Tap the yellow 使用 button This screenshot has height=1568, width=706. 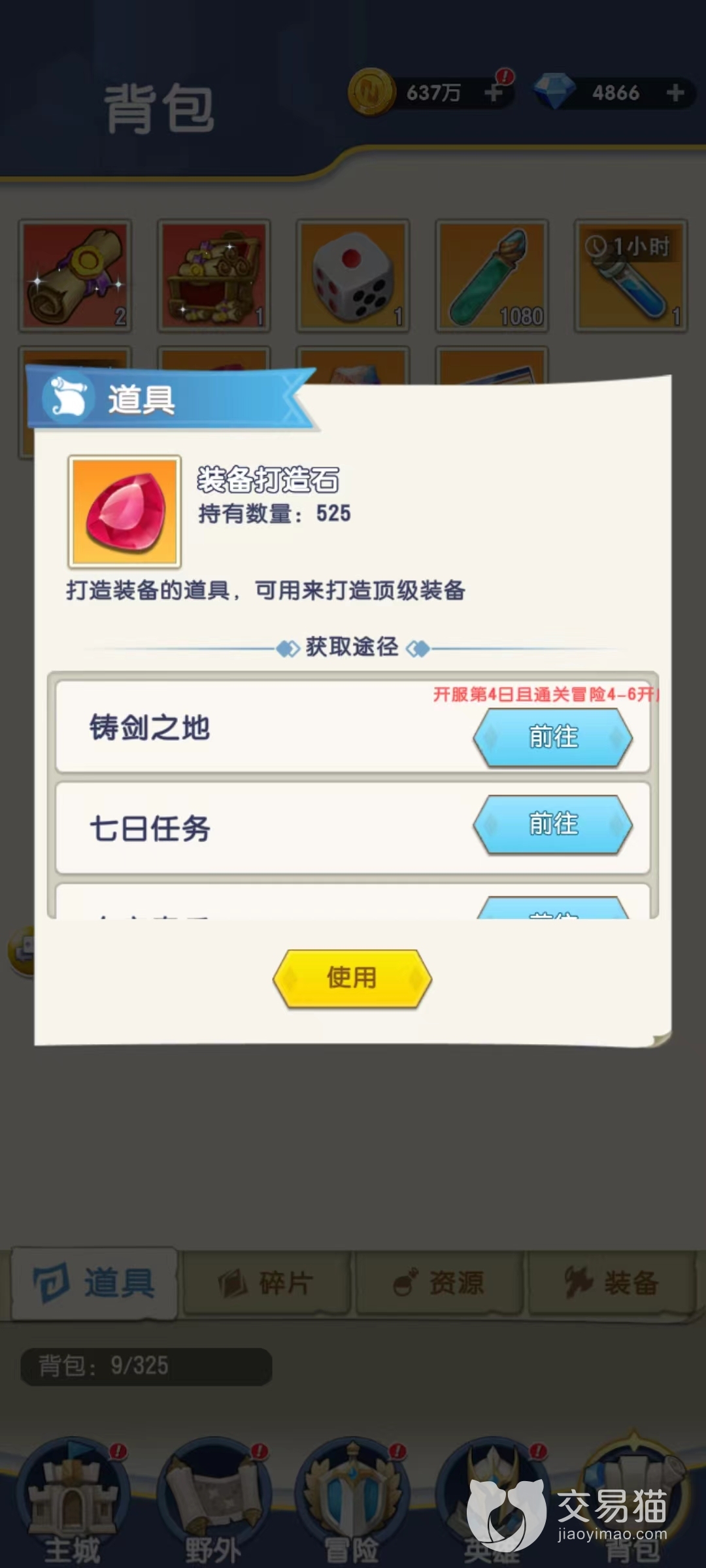point(352,978)
